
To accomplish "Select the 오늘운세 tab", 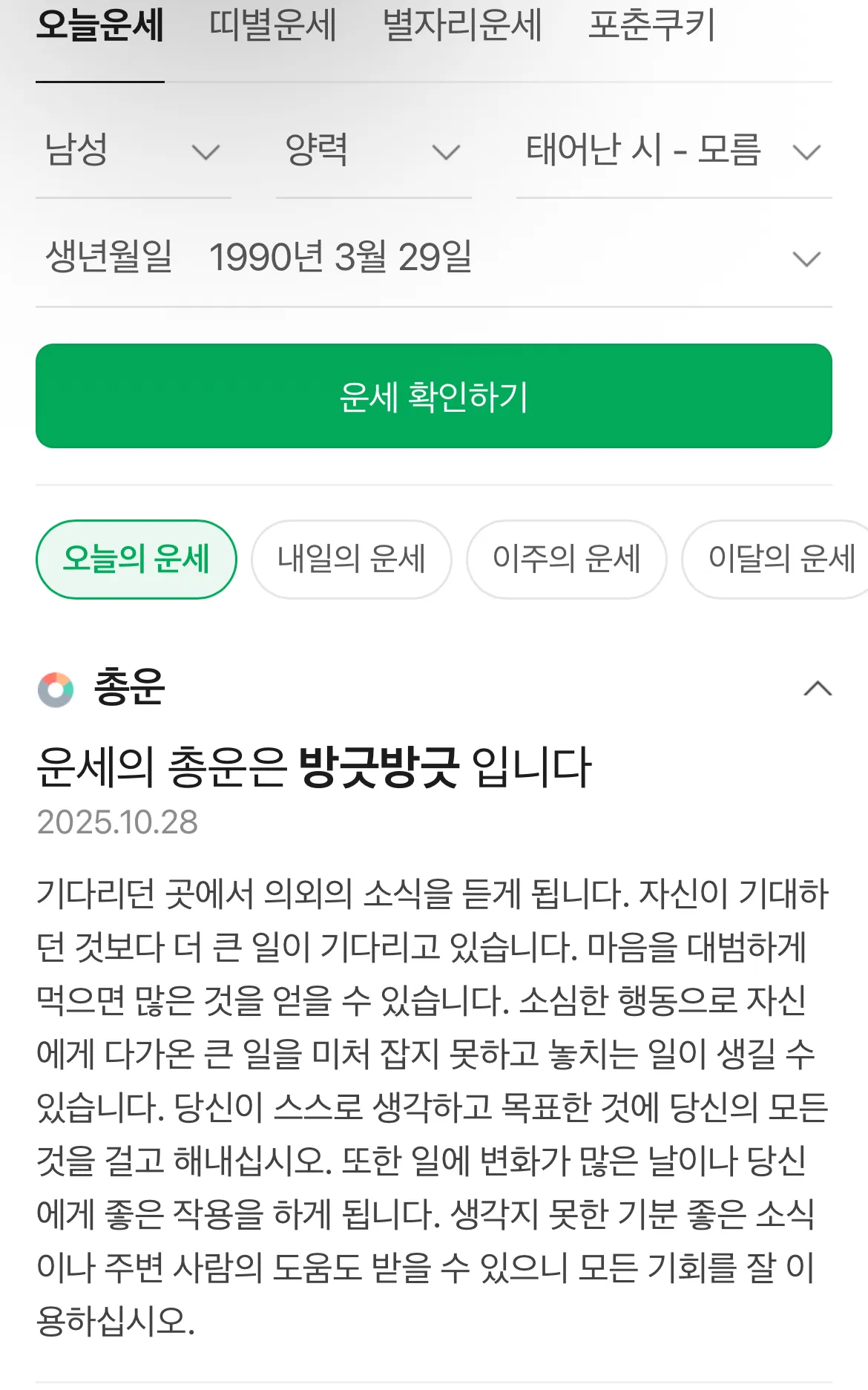I will 100,26.
